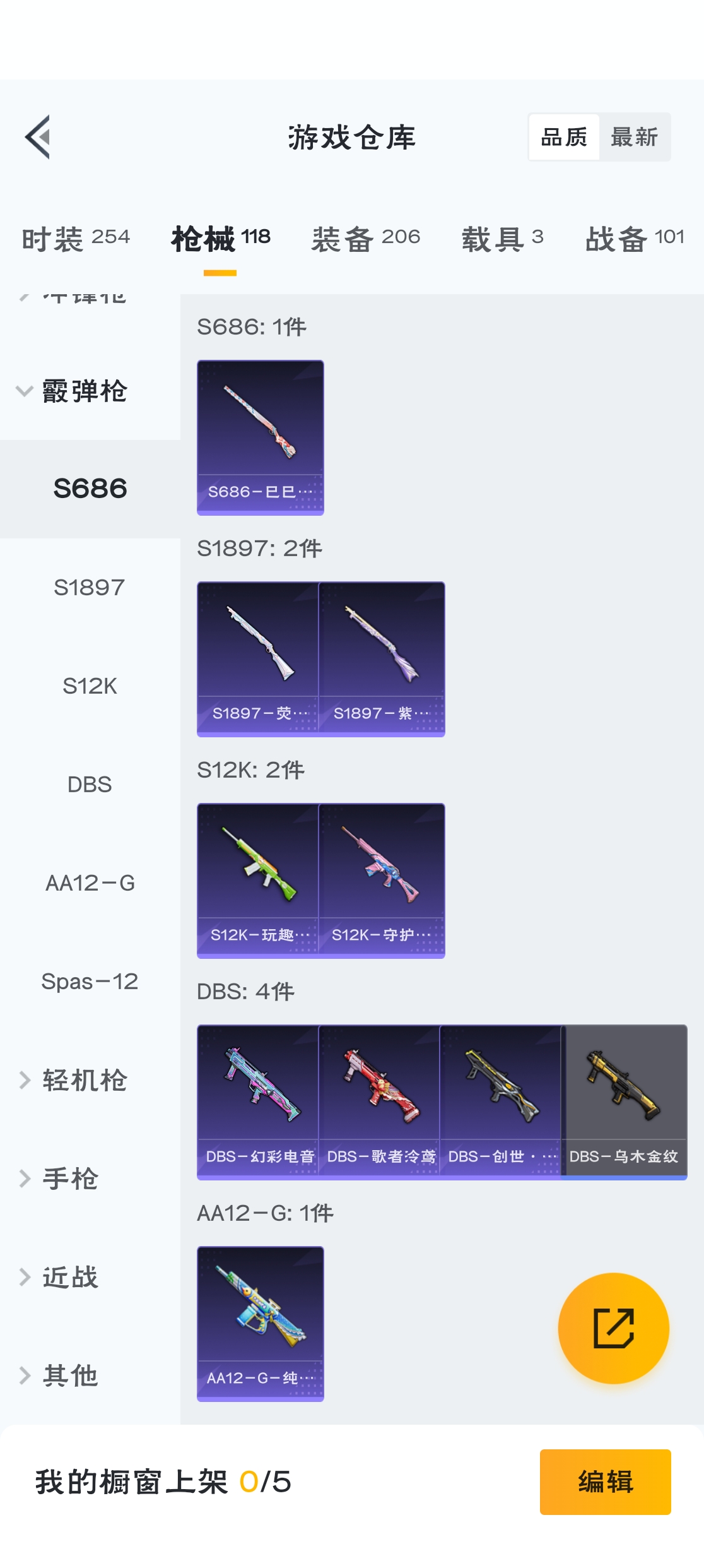View the S12K-玩趣 skin item
This screenshot has width=704, height=1568.
point(259,880)
